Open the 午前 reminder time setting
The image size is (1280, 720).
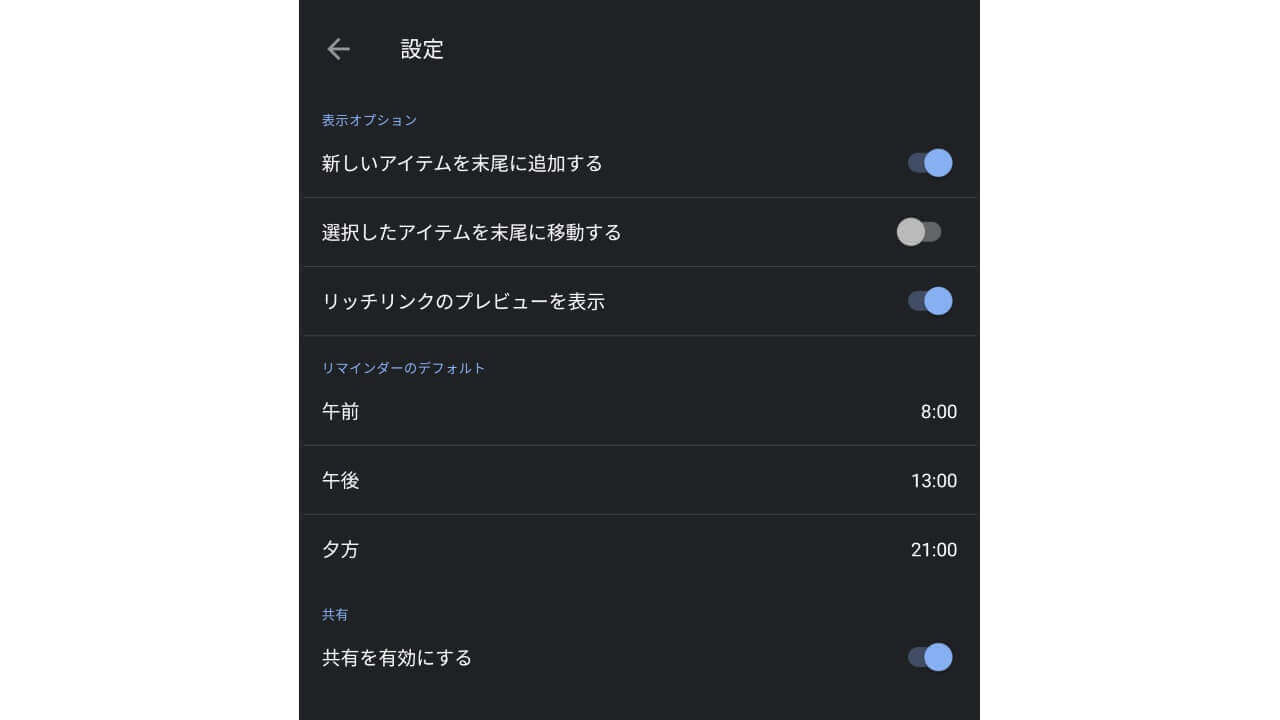tap(638, 411)
